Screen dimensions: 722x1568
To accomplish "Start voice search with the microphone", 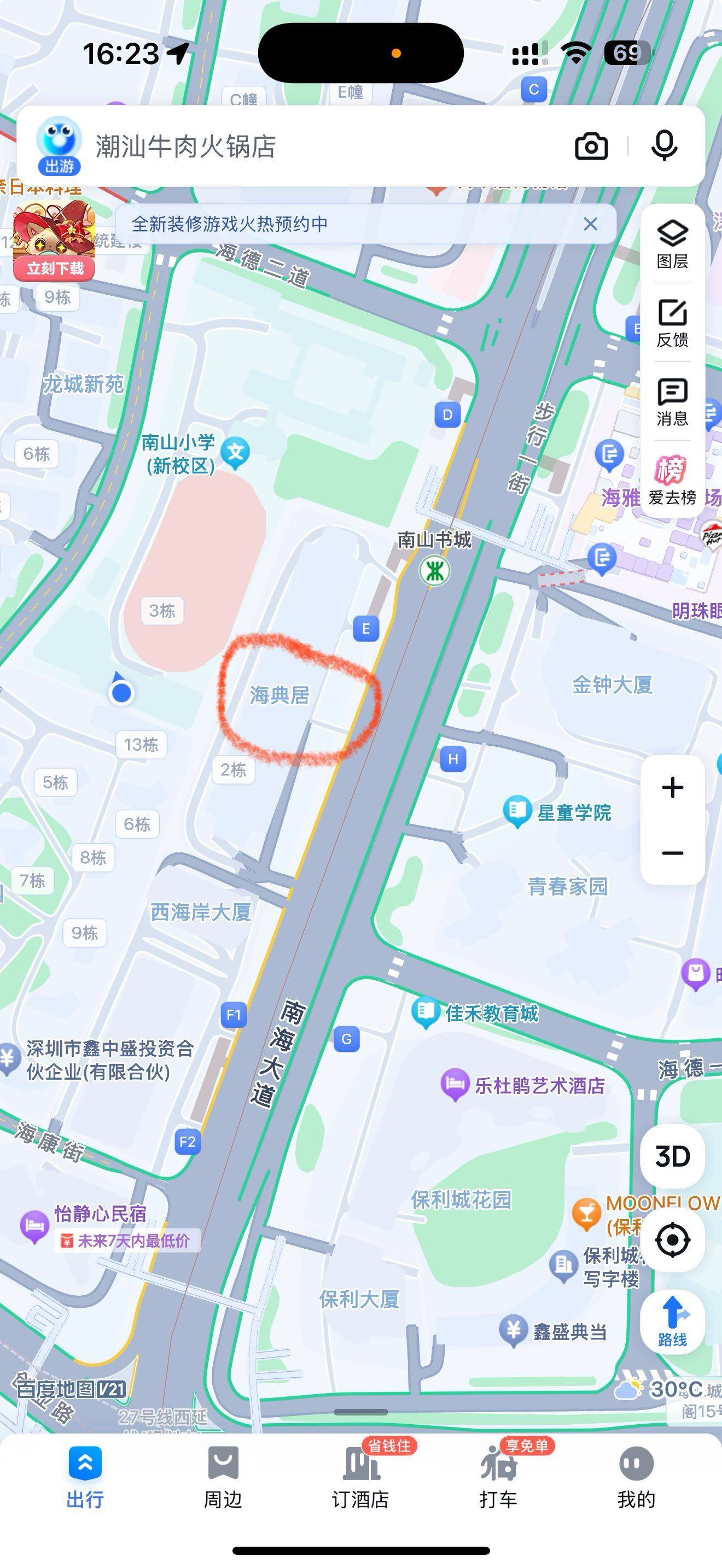I will tap(663, 147).
